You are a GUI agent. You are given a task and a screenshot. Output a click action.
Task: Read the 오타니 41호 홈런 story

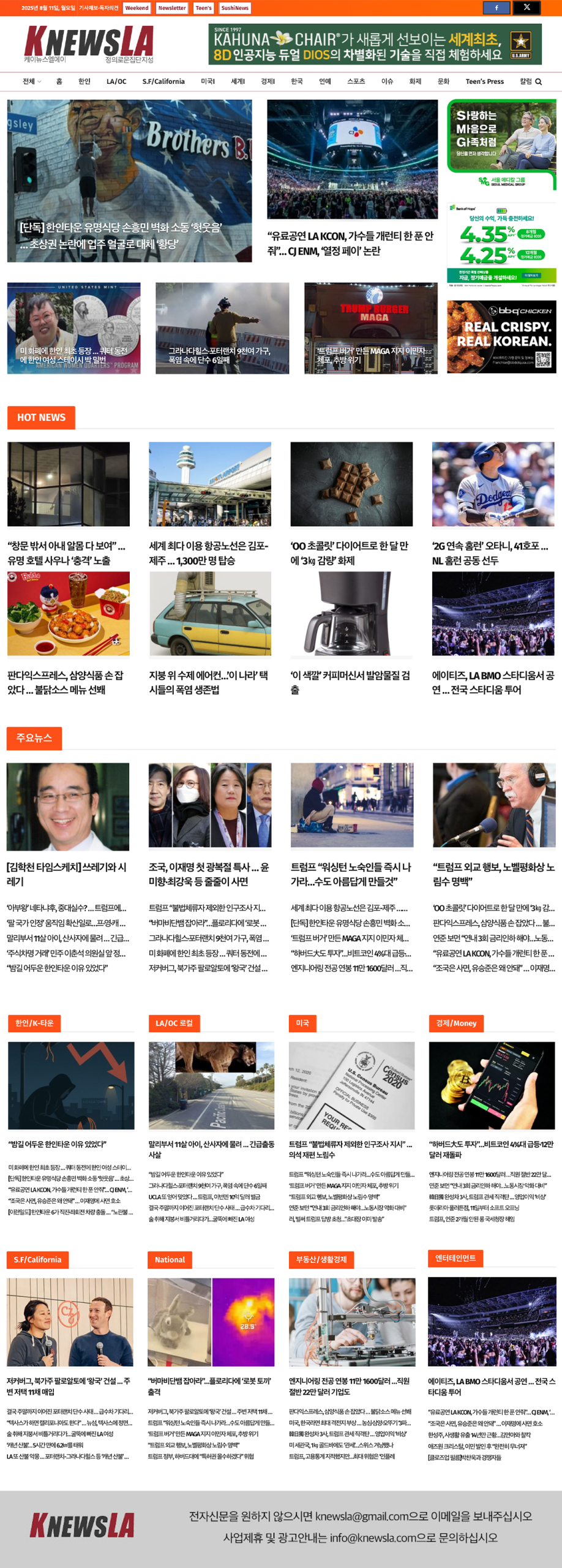(490, 552)
